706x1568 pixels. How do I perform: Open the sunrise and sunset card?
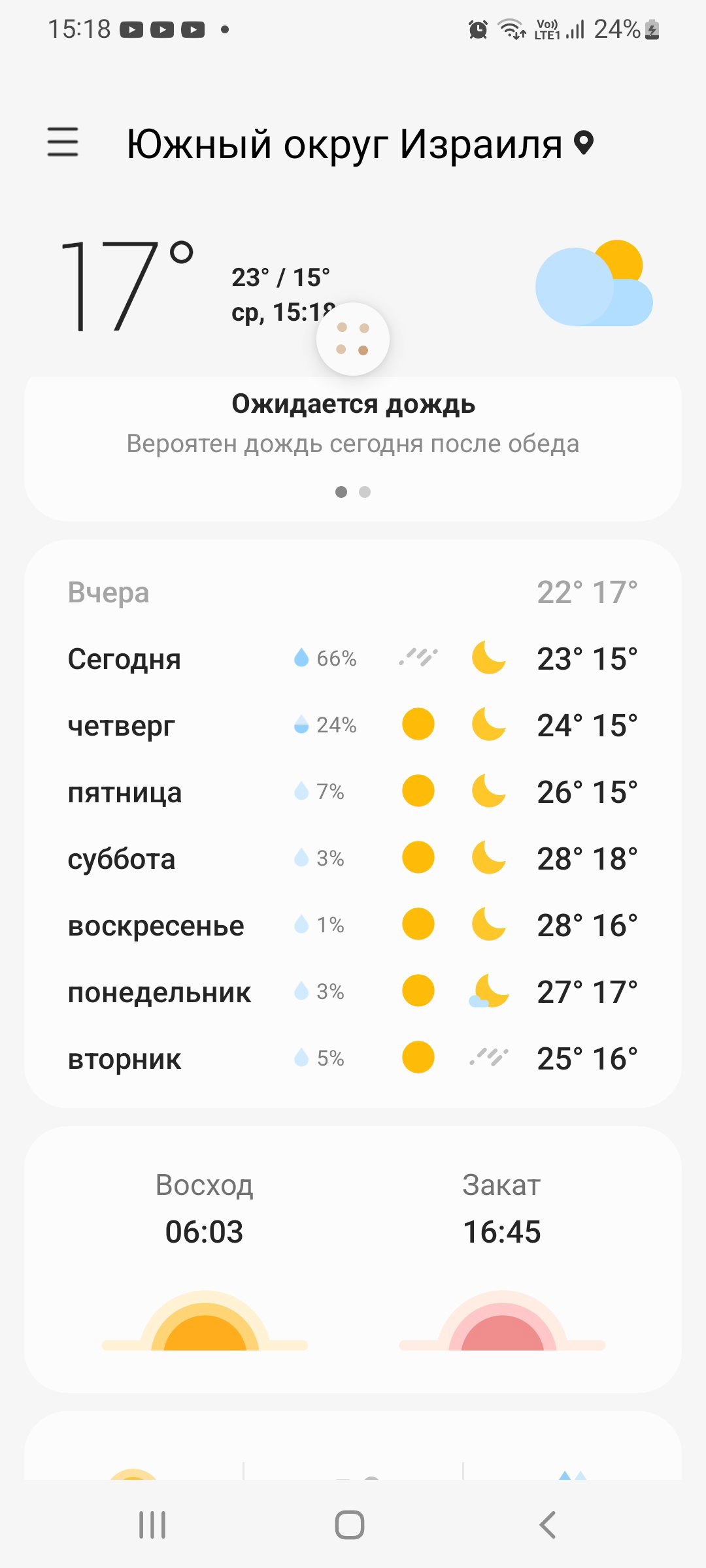[353, 1259]
